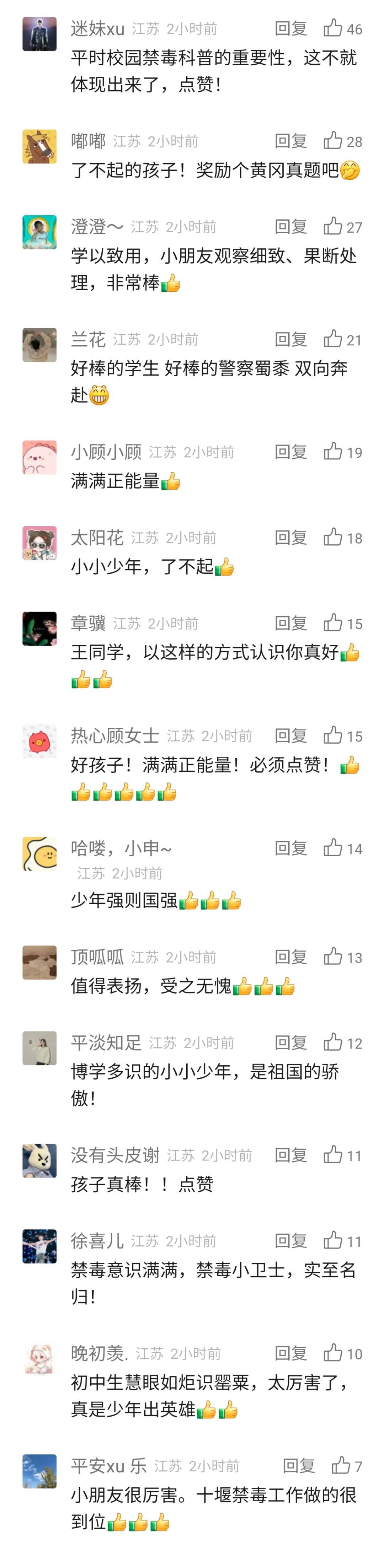
Task: Reply to 太阳花's comment
Action: pyautogui.click(x=290, y=538)
